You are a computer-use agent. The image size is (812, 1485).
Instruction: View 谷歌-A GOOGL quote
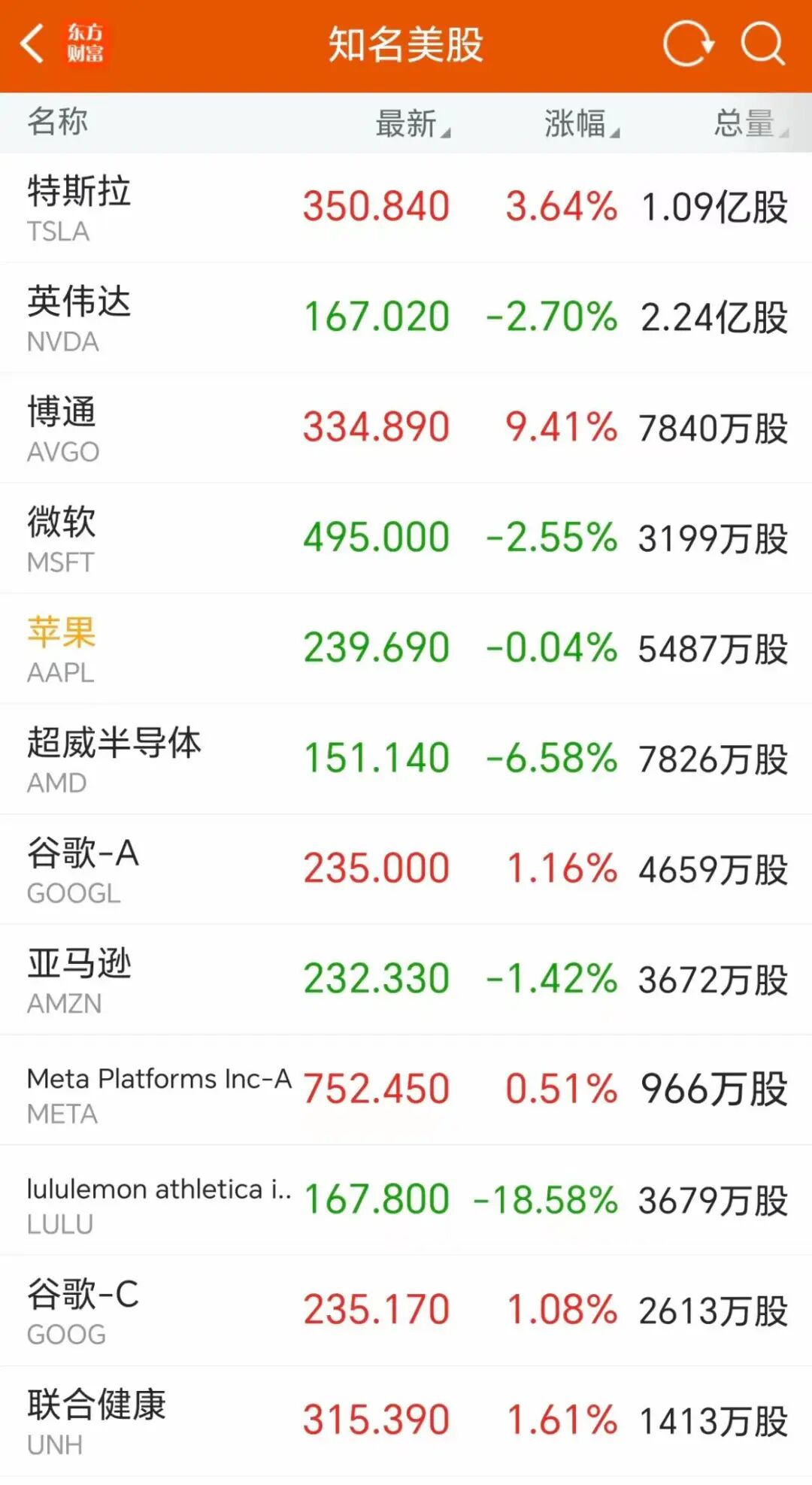coord(406,870)
